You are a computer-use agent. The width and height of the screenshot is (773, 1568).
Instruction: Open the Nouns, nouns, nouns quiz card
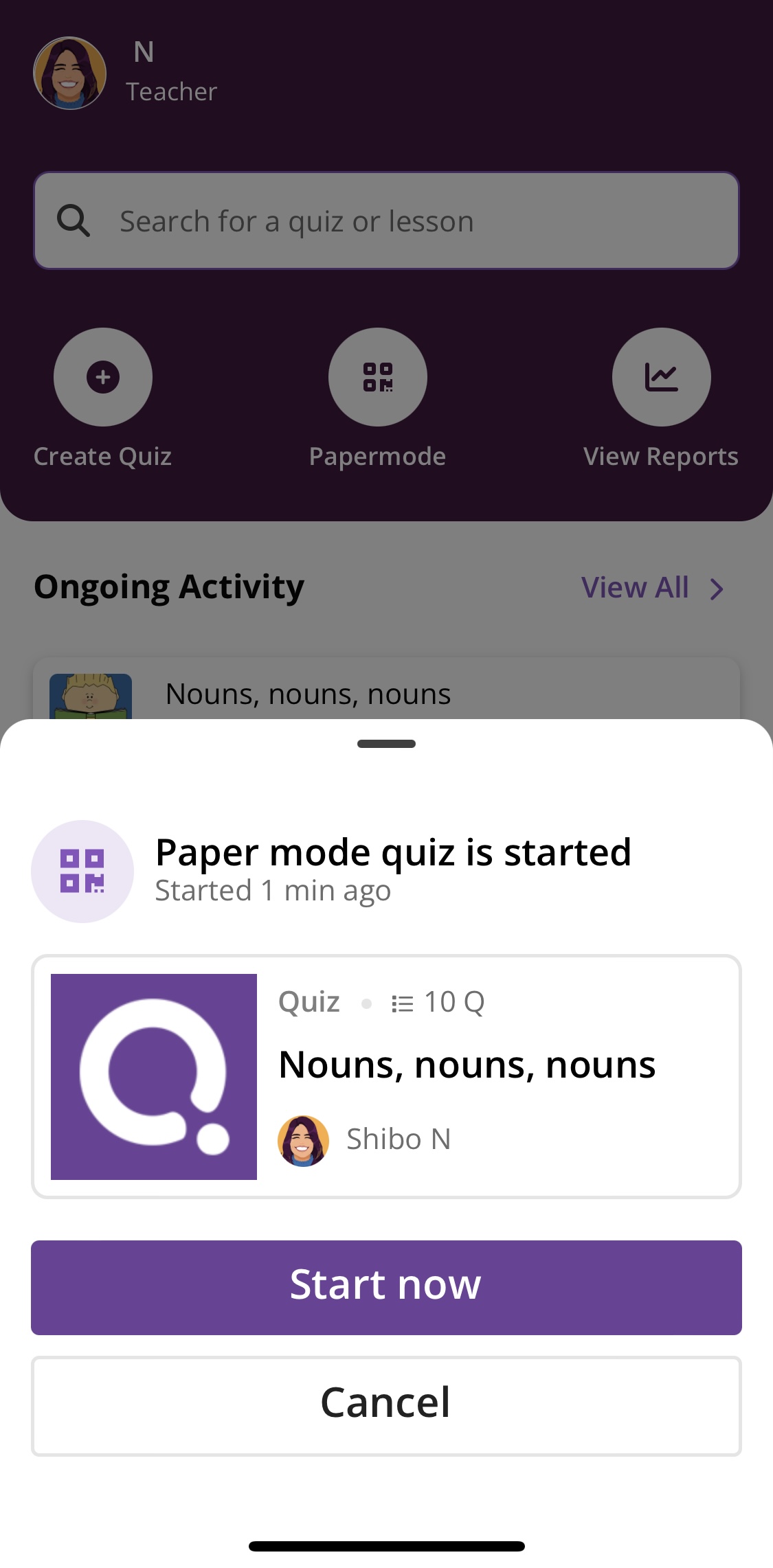[386, 1076]
